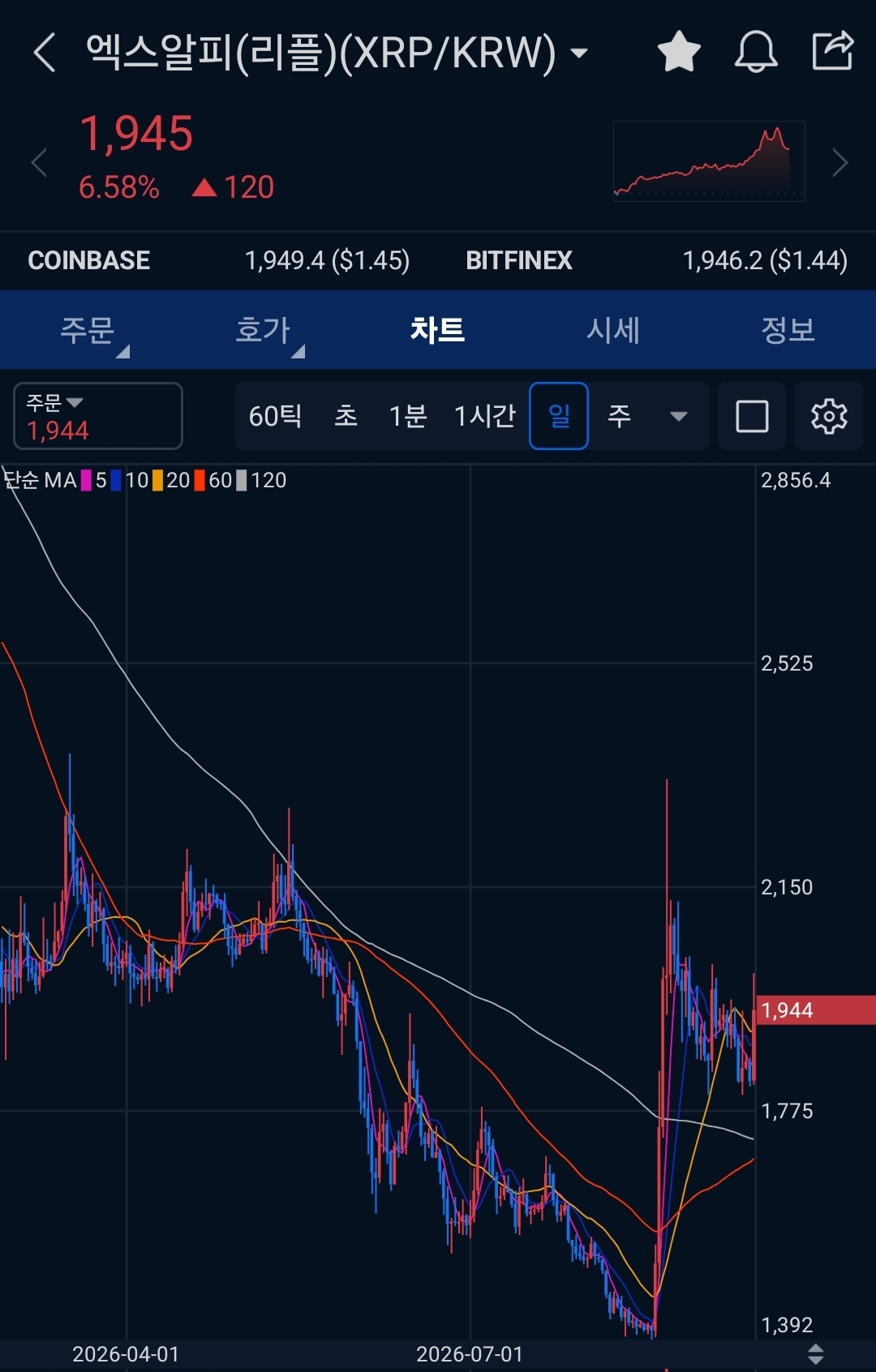Screen dimensions: 876x1372
Task: Go to the next coin arrow
Action: click(840, 162)
